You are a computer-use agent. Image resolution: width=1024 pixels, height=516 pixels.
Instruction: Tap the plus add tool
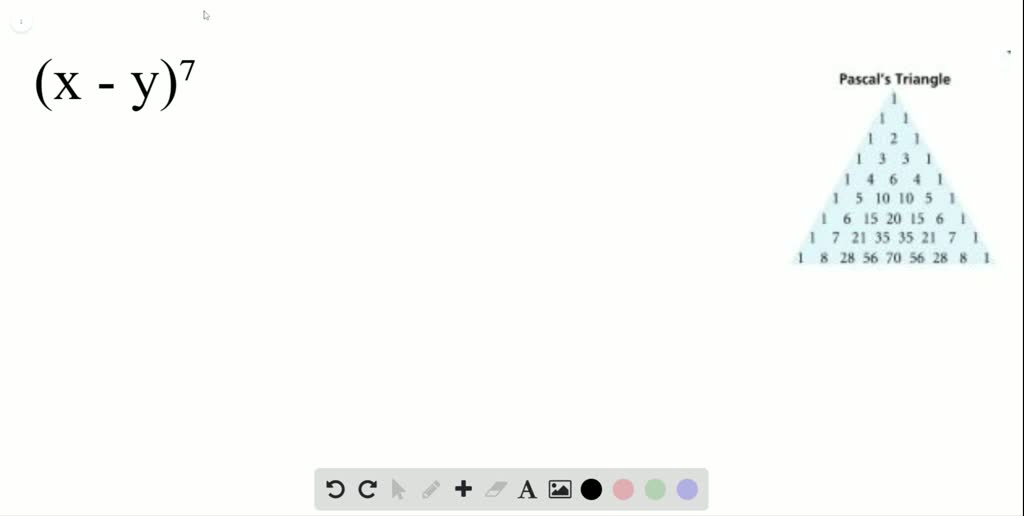tap(463, 489)
